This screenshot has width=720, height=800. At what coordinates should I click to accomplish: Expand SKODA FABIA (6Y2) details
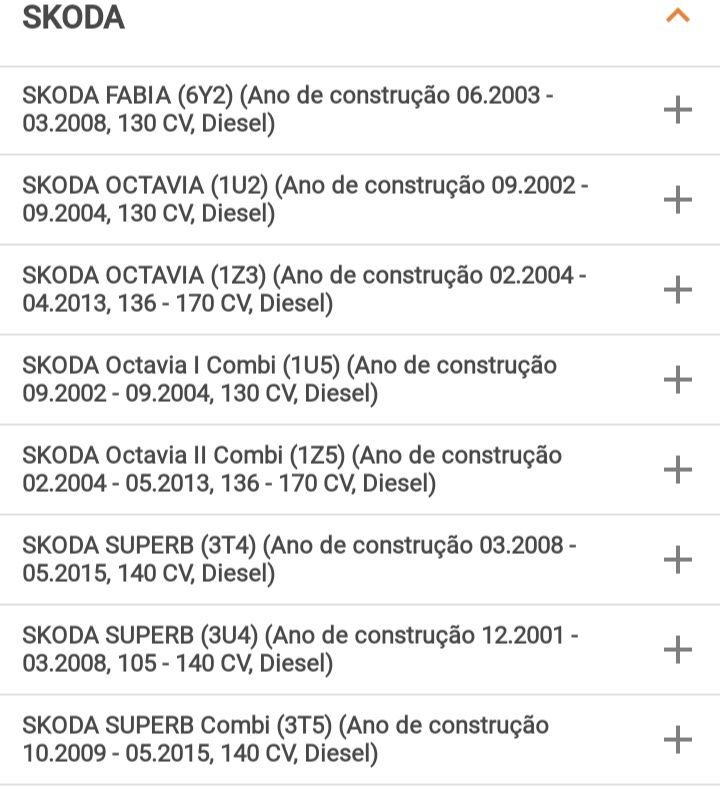coord(678,110)
